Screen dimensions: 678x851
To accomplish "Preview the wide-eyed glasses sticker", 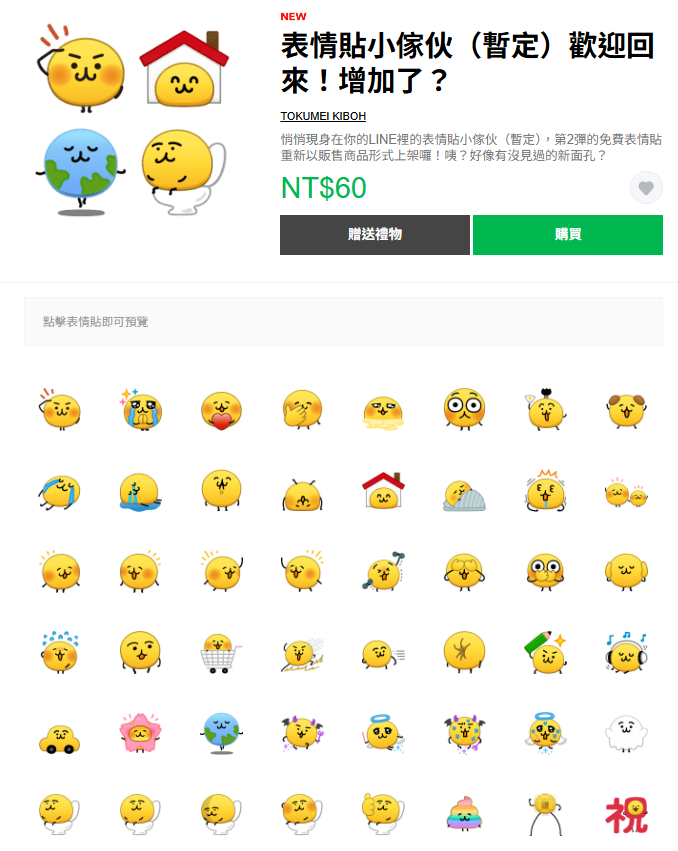I will click(x=464, y=409).
